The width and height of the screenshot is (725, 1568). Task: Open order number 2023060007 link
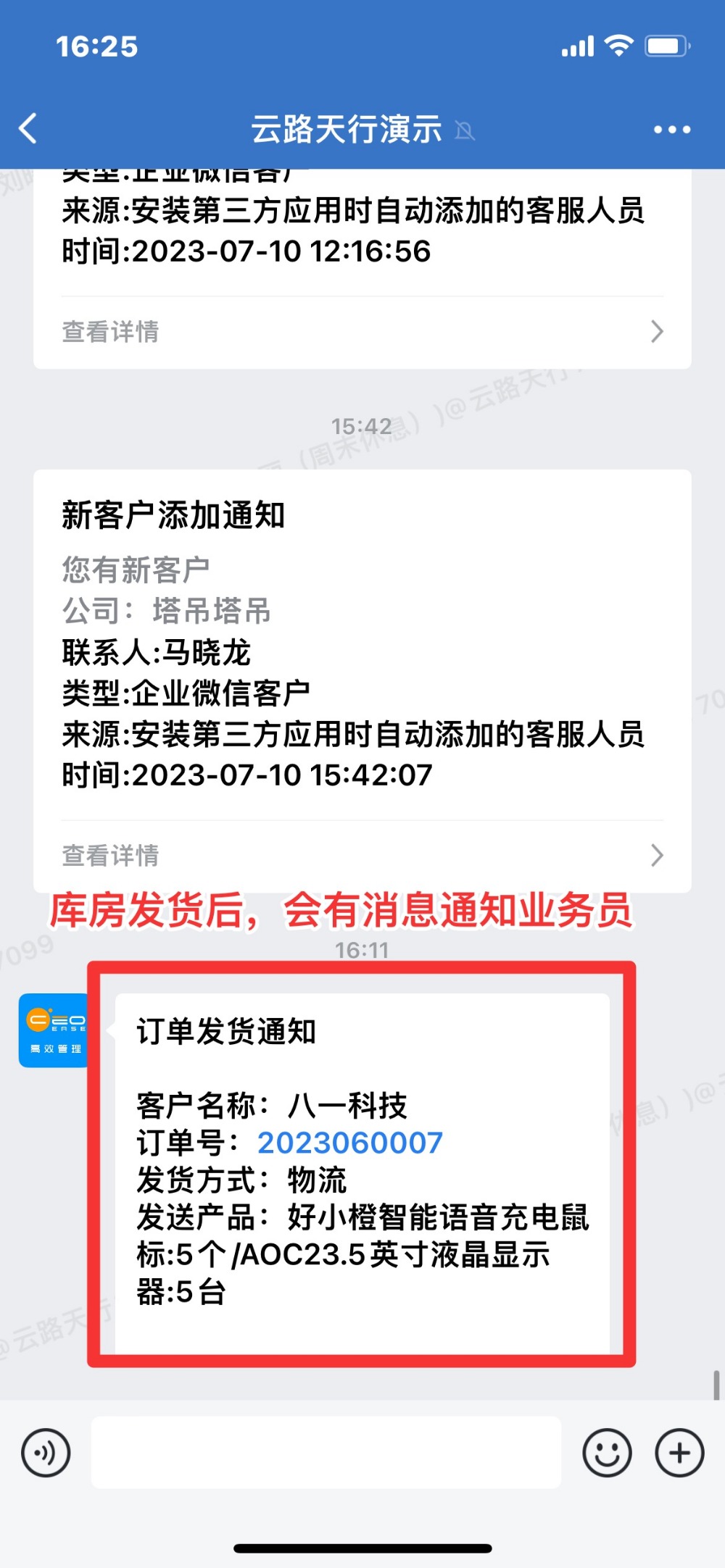tap(349, 1143)
